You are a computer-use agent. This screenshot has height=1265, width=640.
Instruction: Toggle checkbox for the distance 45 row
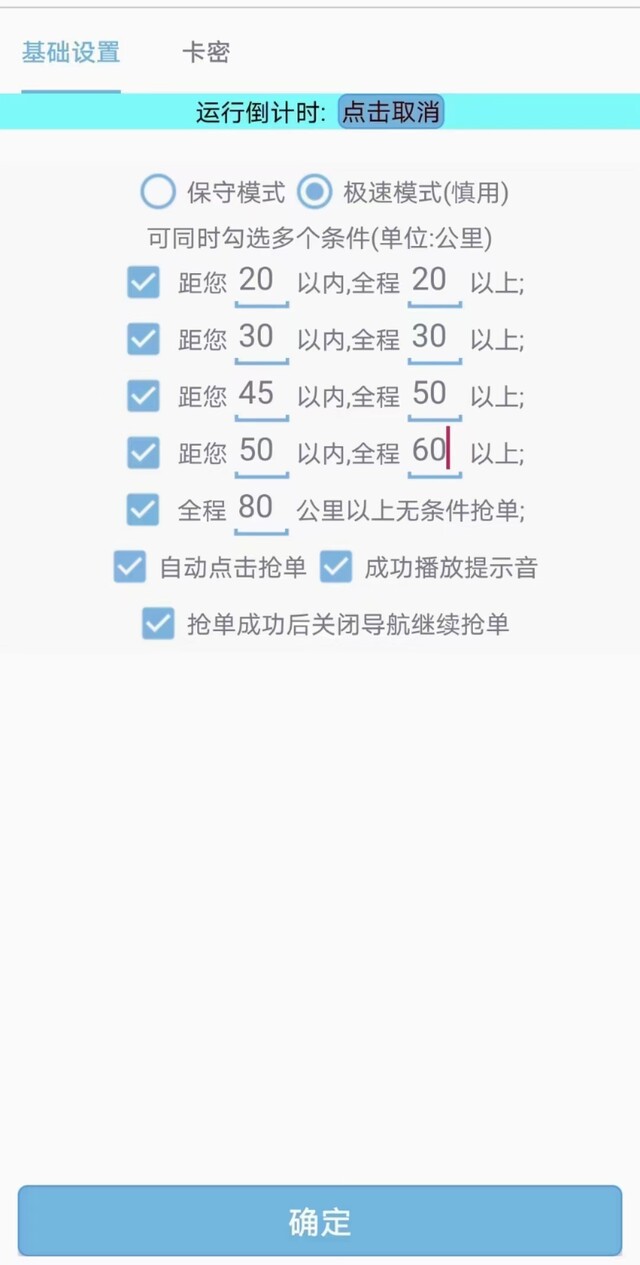(143, 396)
